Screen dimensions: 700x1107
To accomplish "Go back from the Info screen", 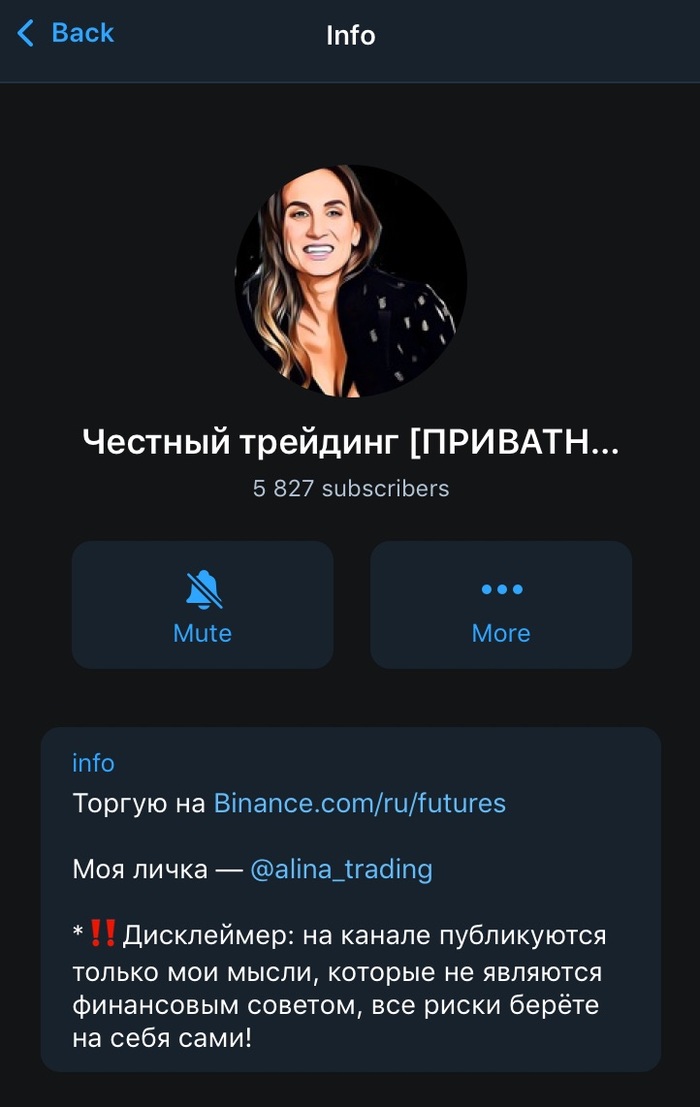I will tap(66, 34).
